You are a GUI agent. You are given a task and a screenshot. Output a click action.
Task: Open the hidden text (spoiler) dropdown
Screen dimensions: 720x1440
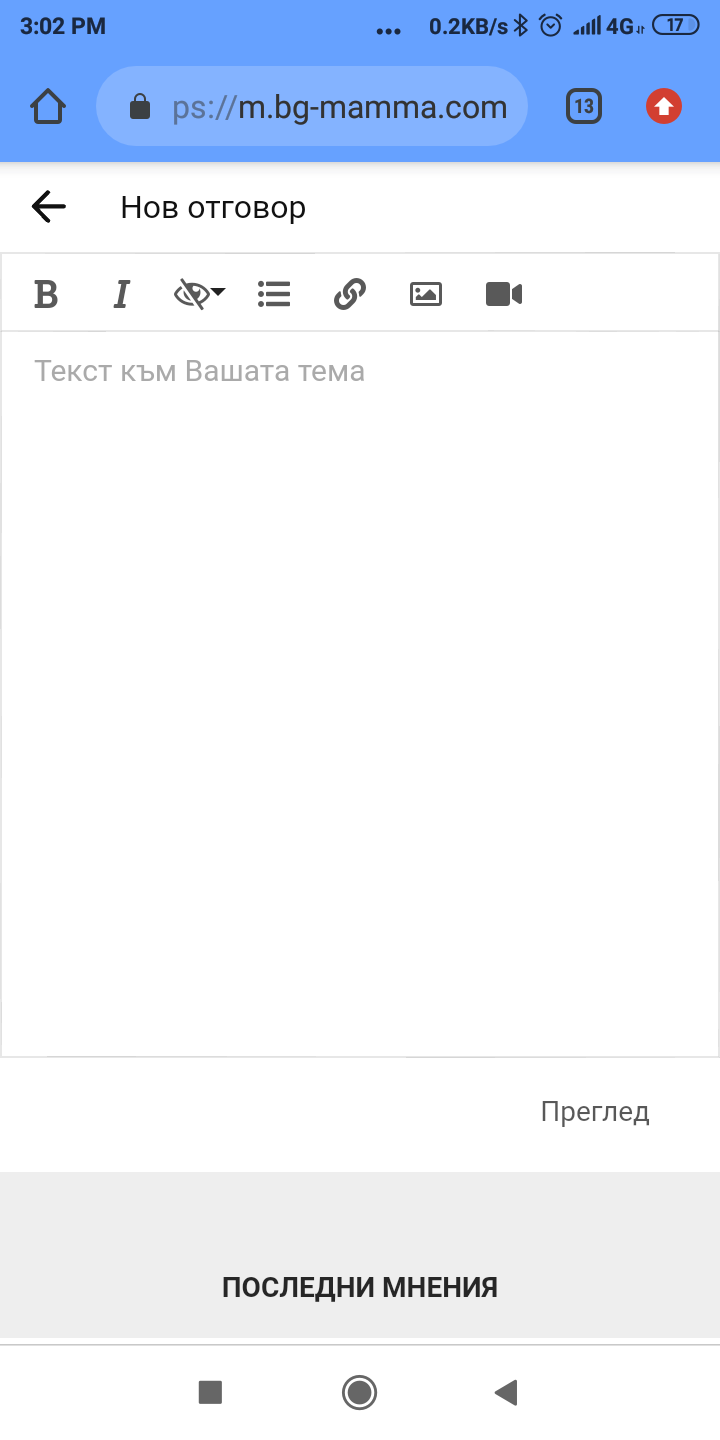[199, 294]
